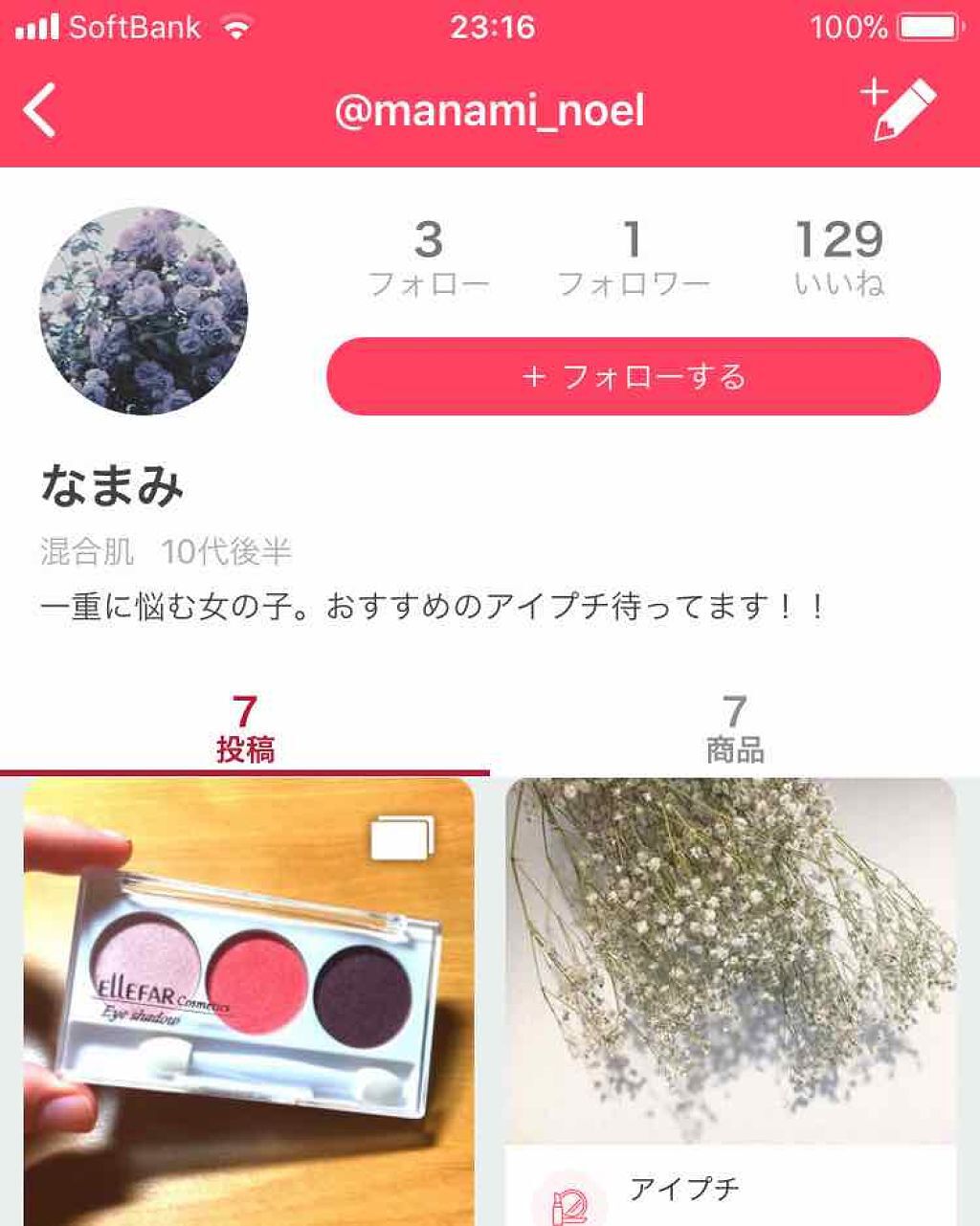Screen dimensions: 980x1226
Task: Open the フォロワー count showing 1
Action: pos(636,258)
